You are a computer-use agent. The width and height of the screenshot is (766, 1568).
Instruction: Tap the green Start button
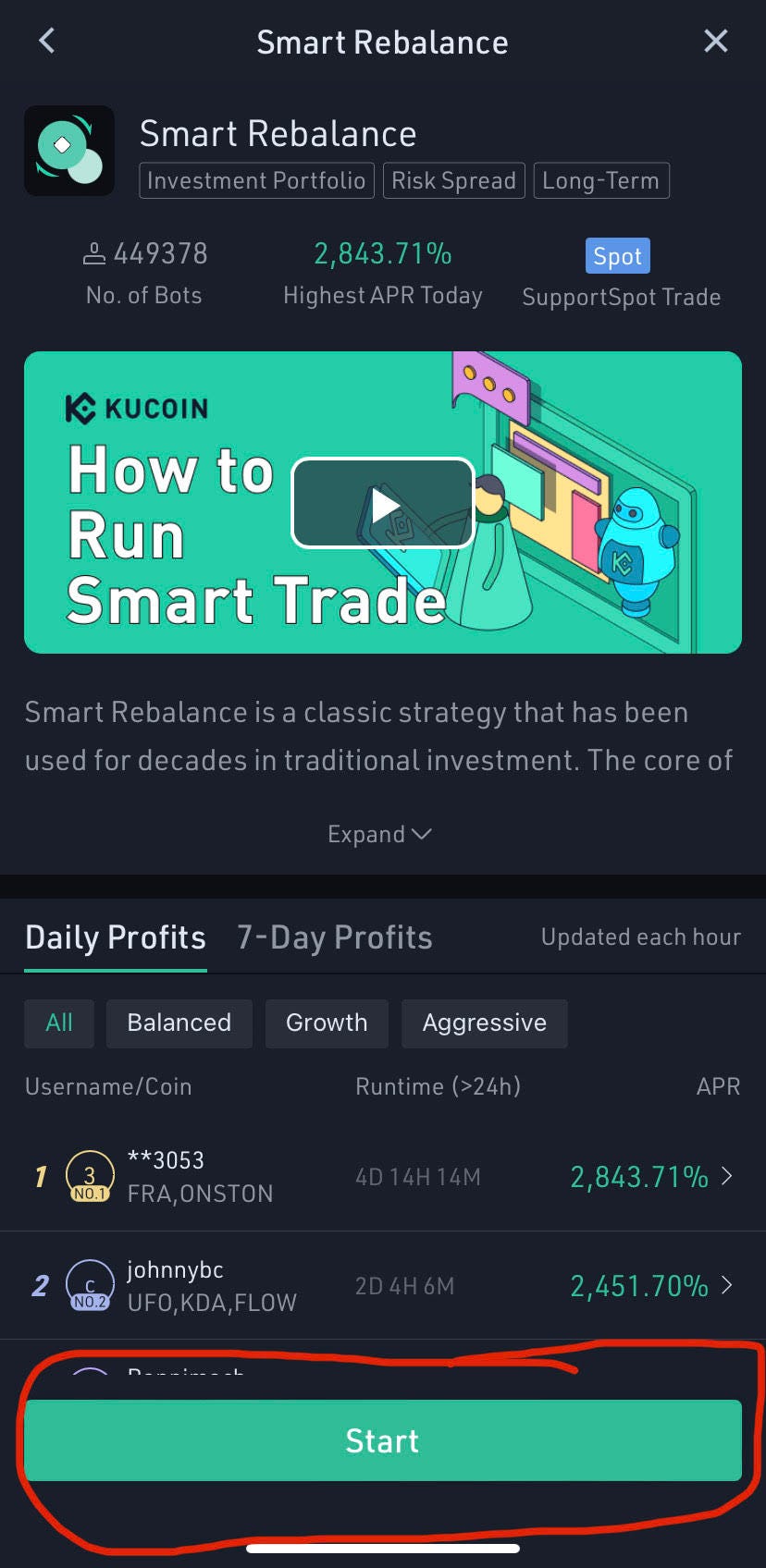pyautogui.click(x=383, y=1440)
